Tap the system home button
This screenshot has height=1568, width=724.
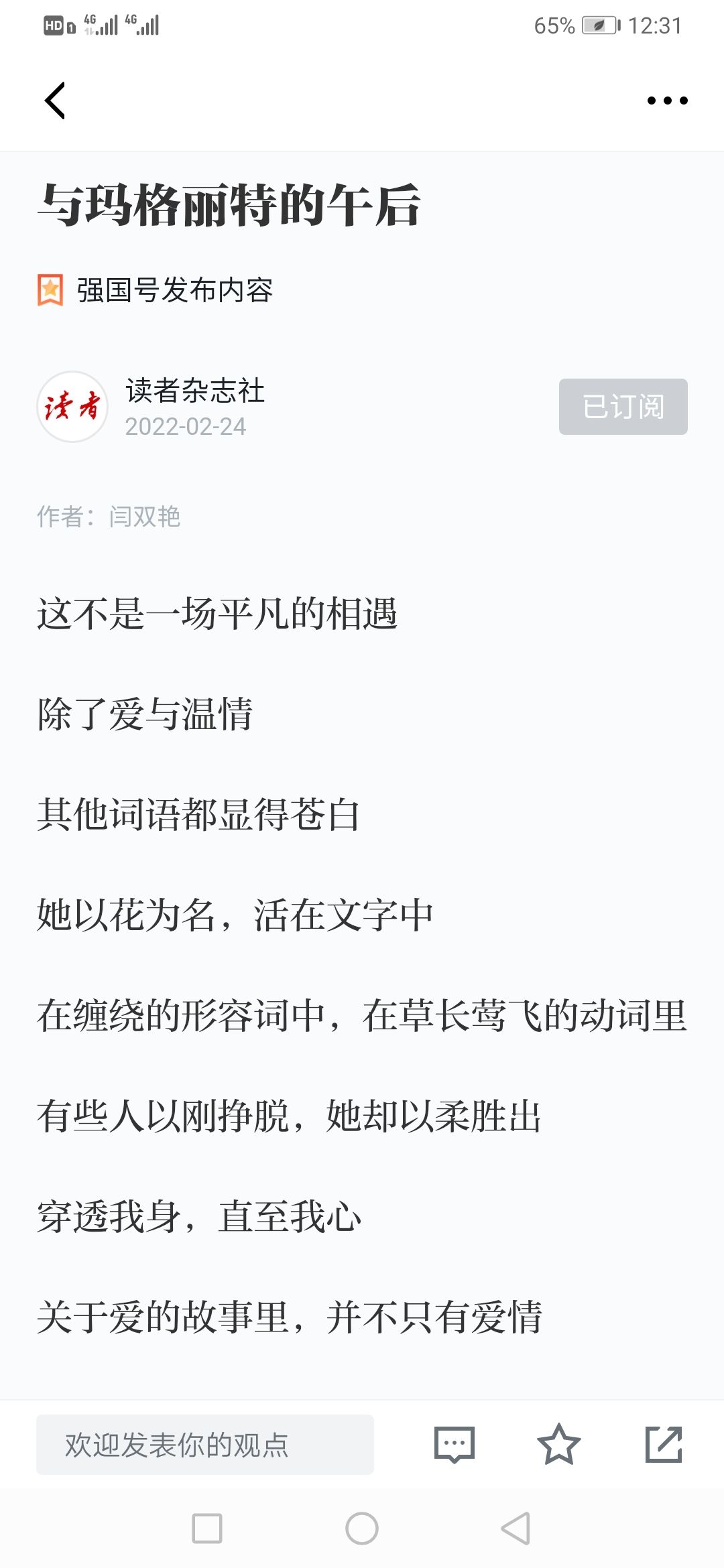coord(362,1528)
